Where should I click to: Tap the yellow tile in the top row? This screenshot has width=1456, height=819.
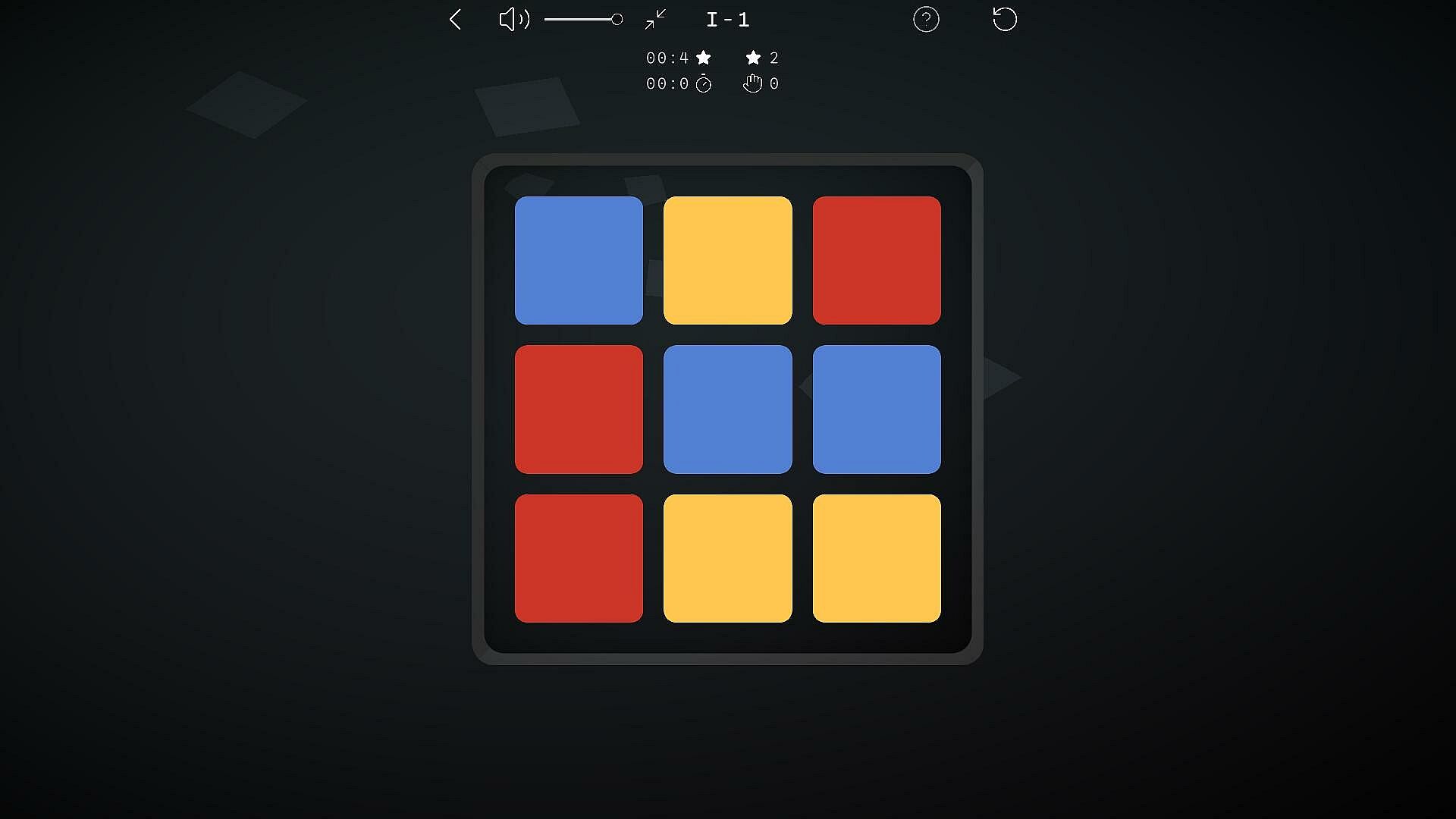(727, 260)
